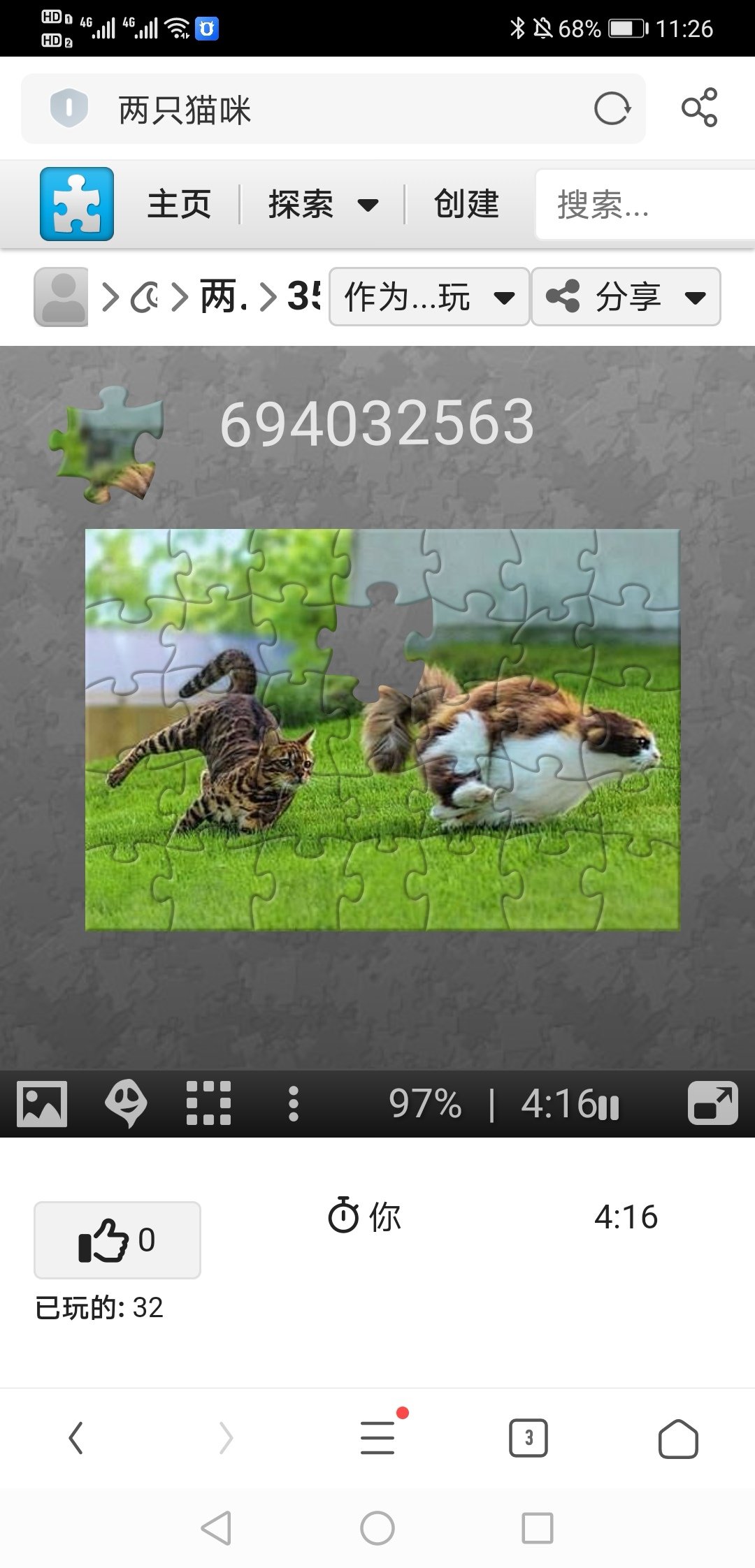Enter fullscreen puzzle mode
The width and height of the screenshot is (755, 1568).
point(712,1103)
